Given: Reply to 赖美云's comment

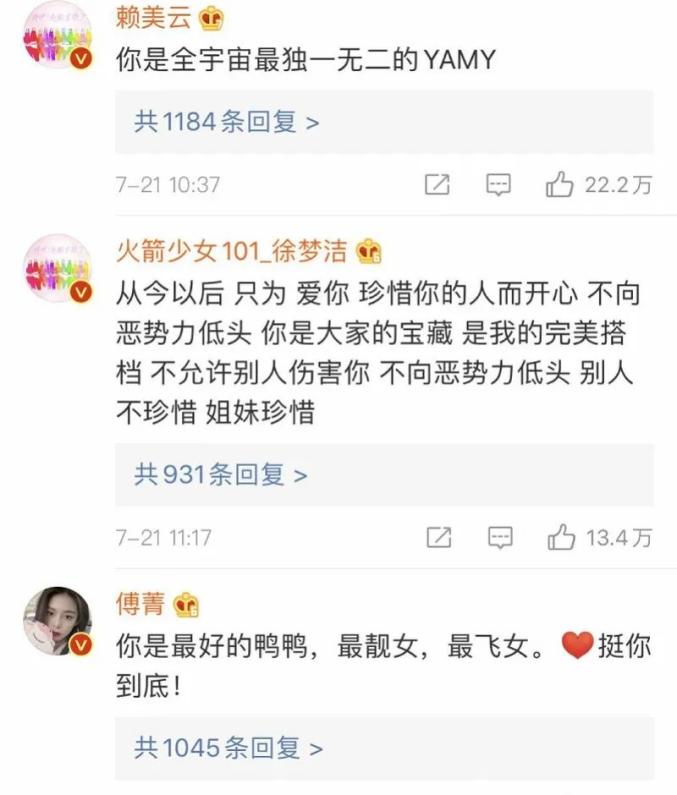Looking at the screenshot, I should coord(499,184).
